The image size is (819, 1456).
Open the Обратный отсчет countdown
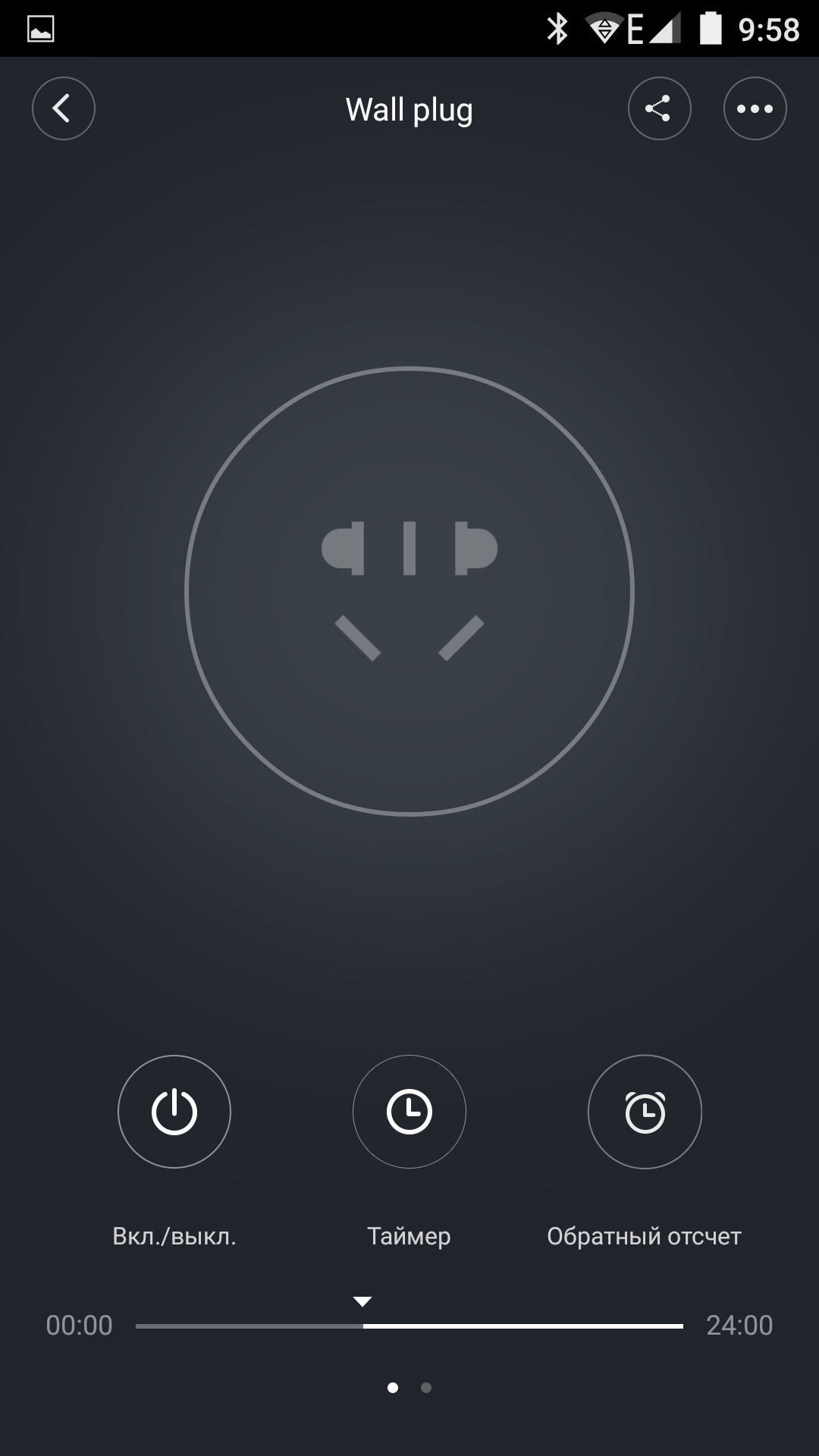645,1112
